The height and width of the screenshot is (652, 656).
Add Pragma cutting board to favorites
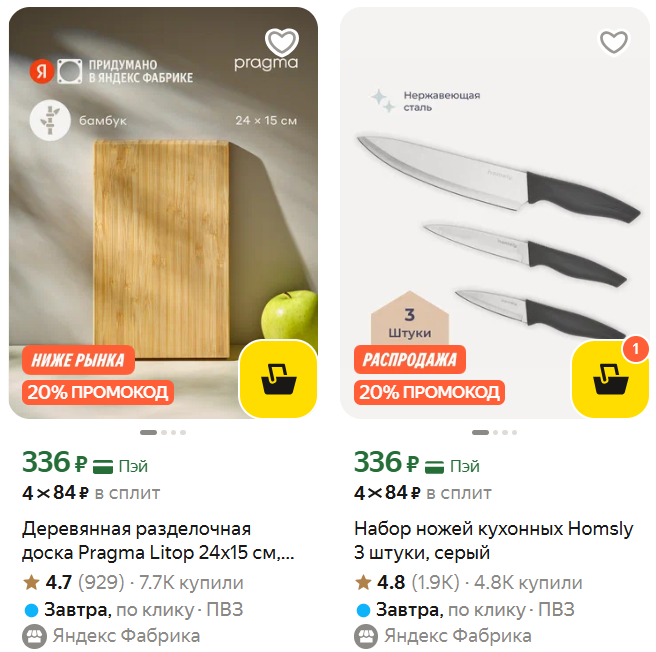coord(282,42)
